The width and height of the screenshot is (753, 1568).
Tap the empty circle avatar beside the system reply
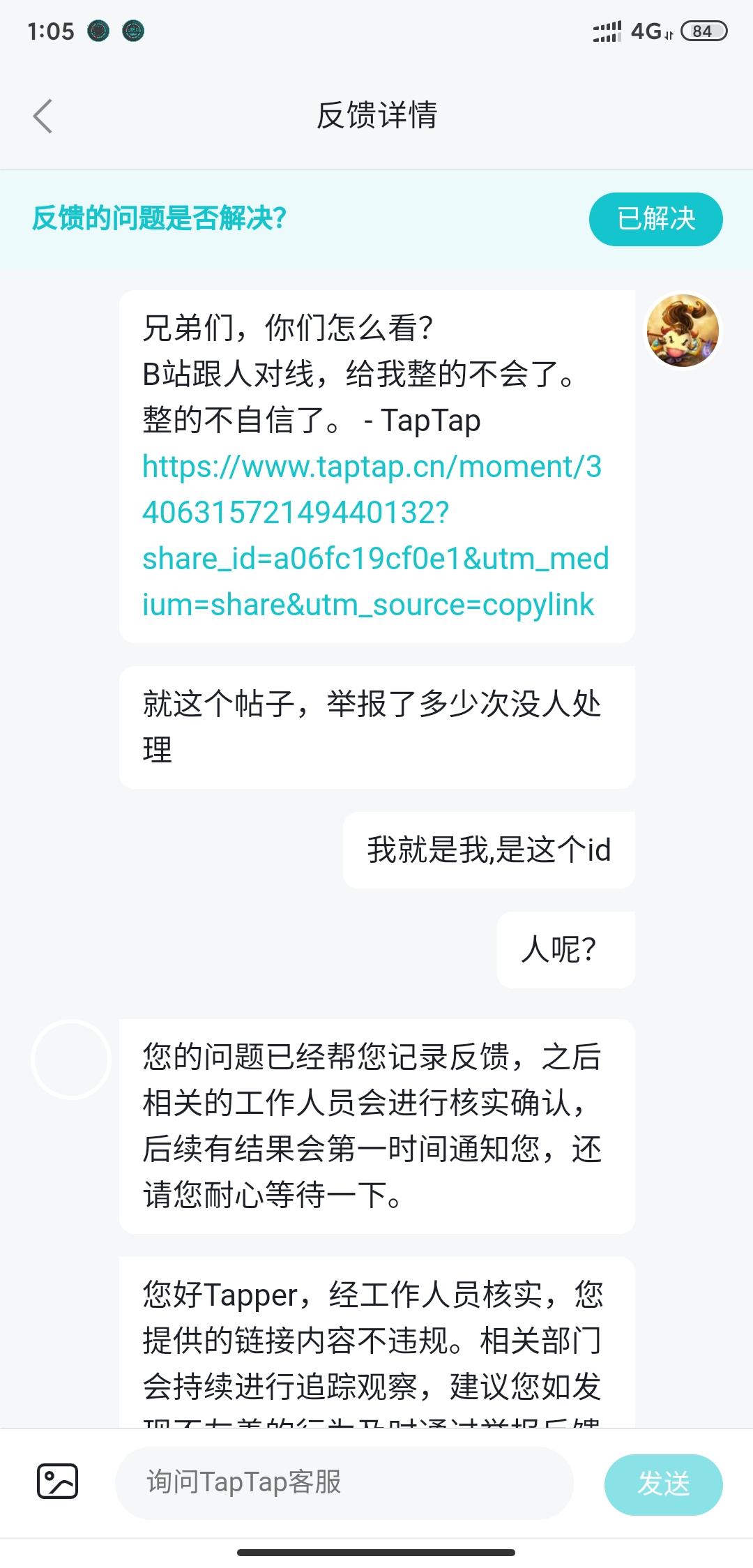click(73, 1058)
